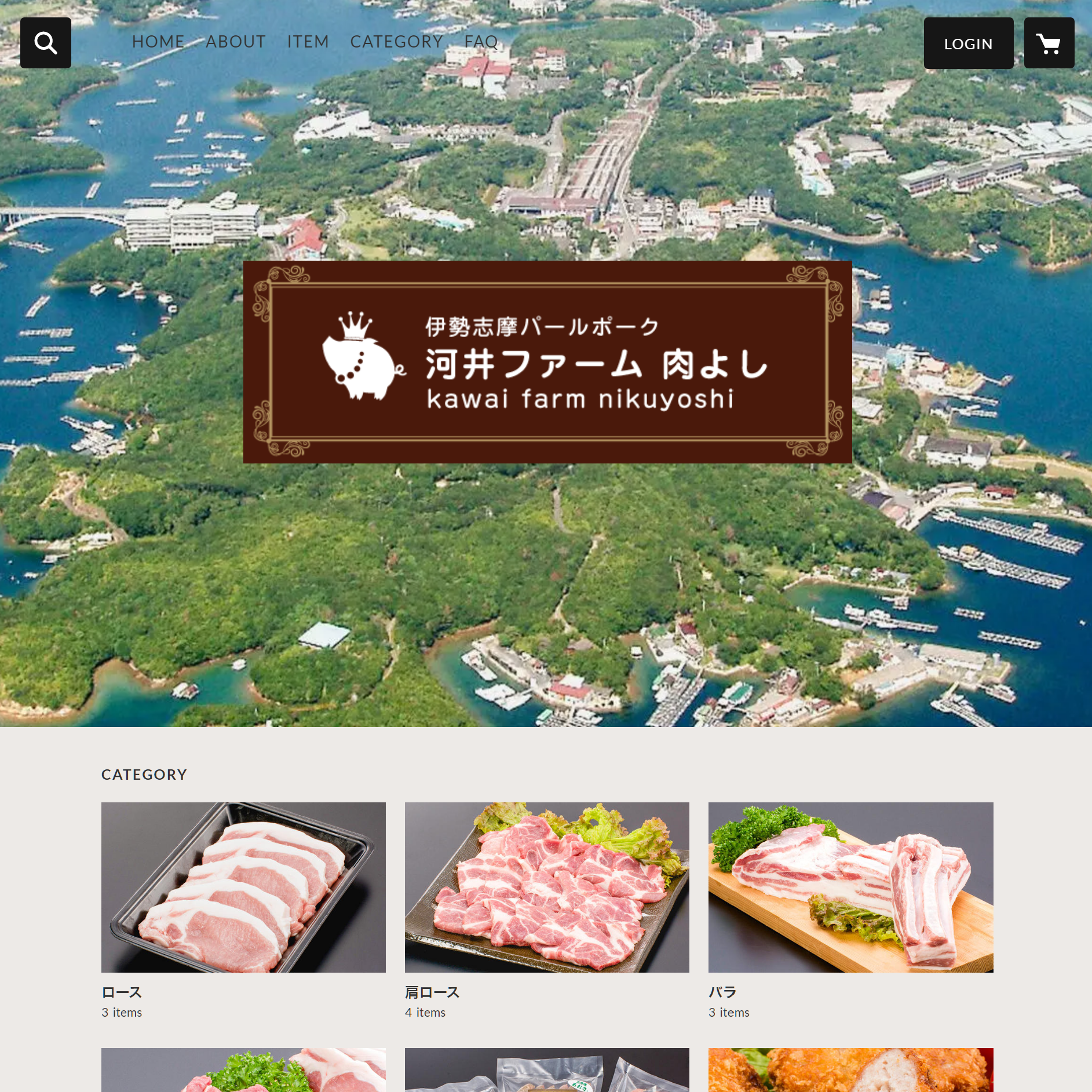The image size is (1092, 1092).
Task: Open the ABOUT page
Action: (236, 42)
